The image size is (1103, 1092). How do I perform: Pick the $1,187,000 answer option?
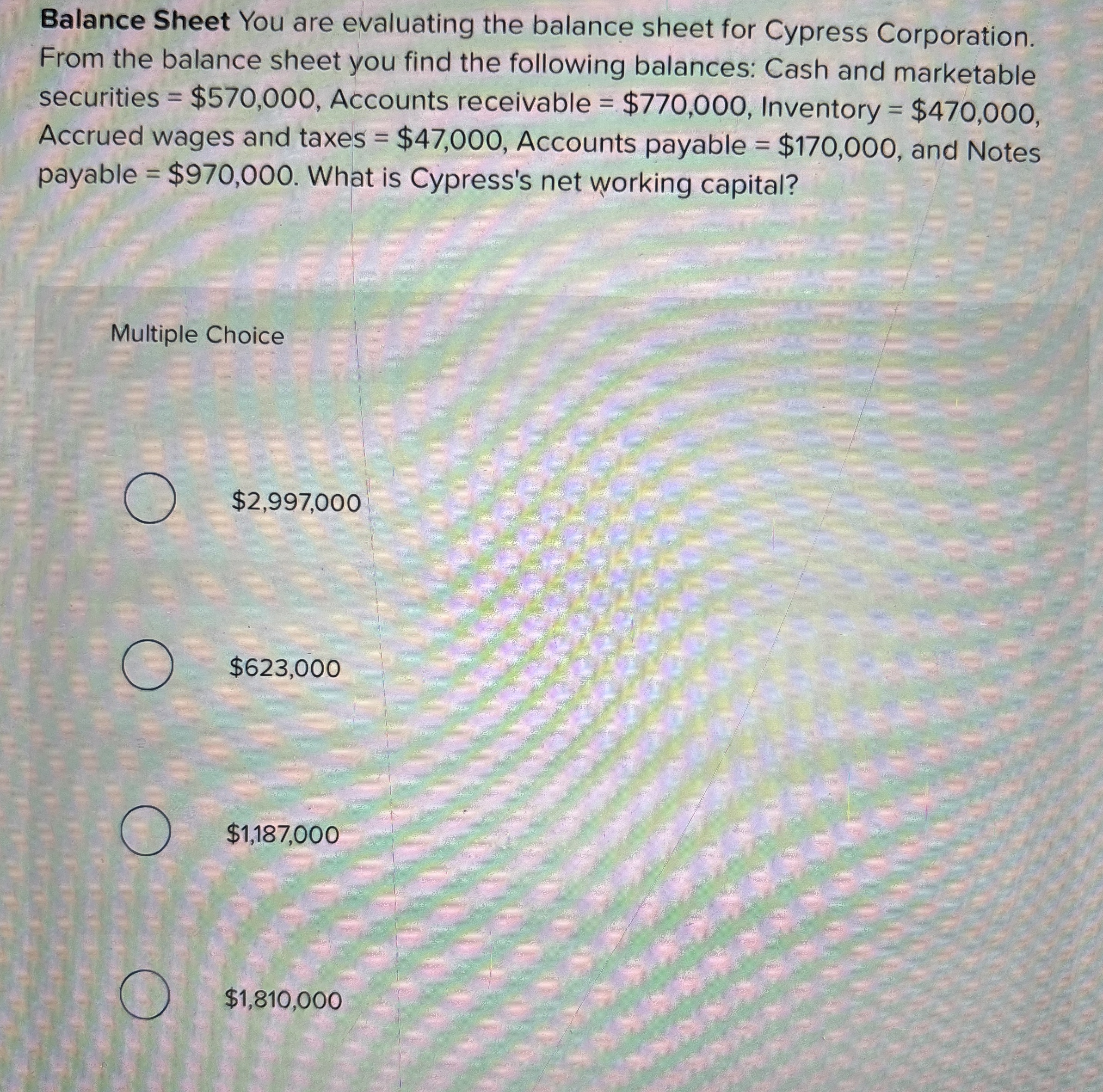click(x=146, y=831)
